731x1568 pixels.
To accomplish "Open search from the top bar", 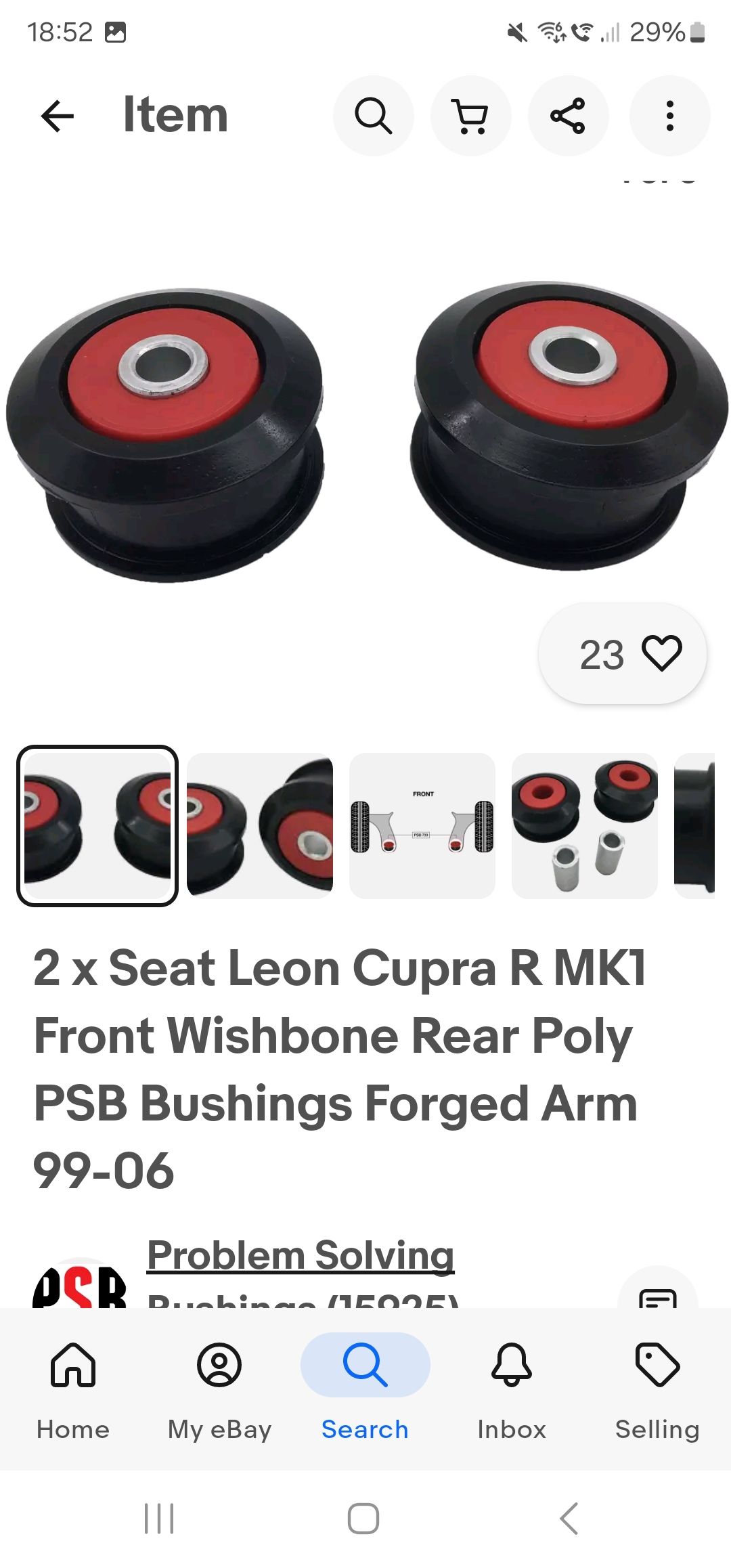I will [373, 116].
